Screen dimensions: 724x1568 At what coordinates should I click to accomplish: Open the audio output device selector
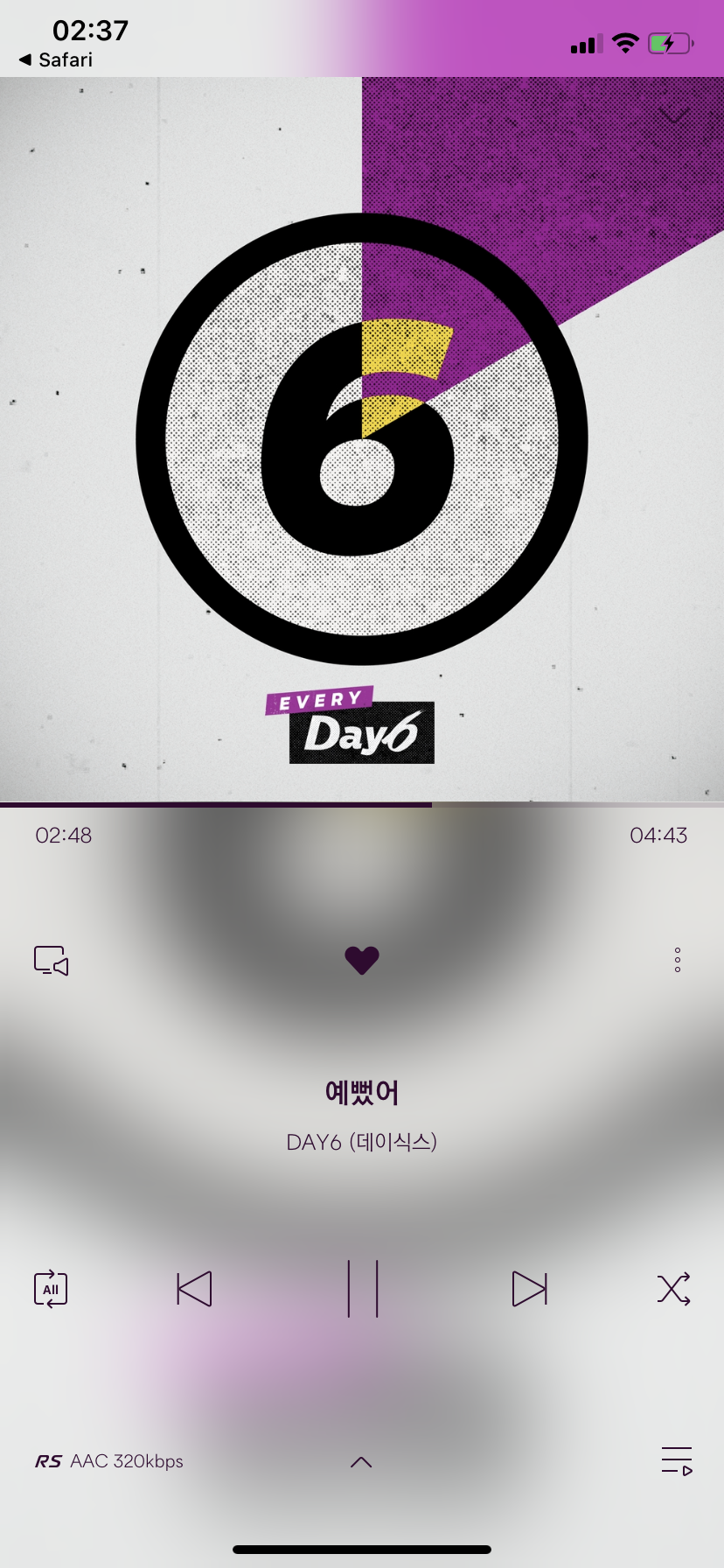pos(50,960)
